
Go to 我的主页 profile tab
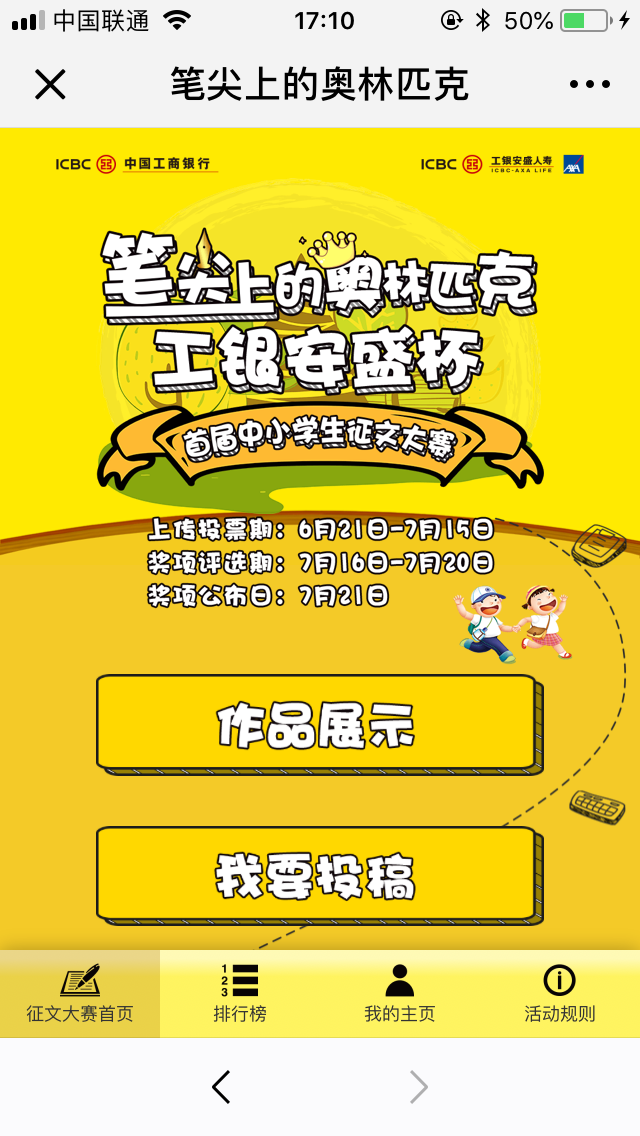(400, 993)
